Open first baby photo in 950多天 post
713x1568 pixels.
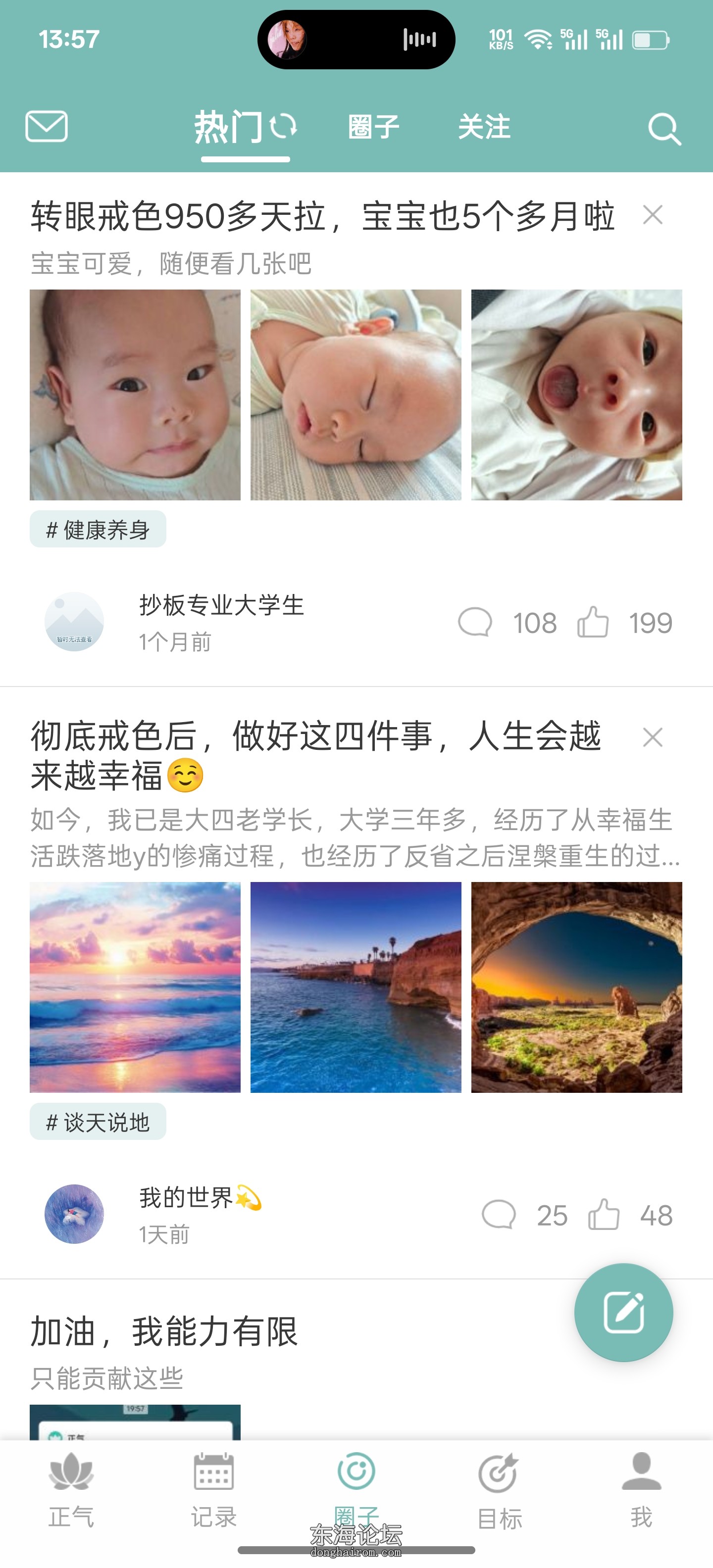point(135,394)
